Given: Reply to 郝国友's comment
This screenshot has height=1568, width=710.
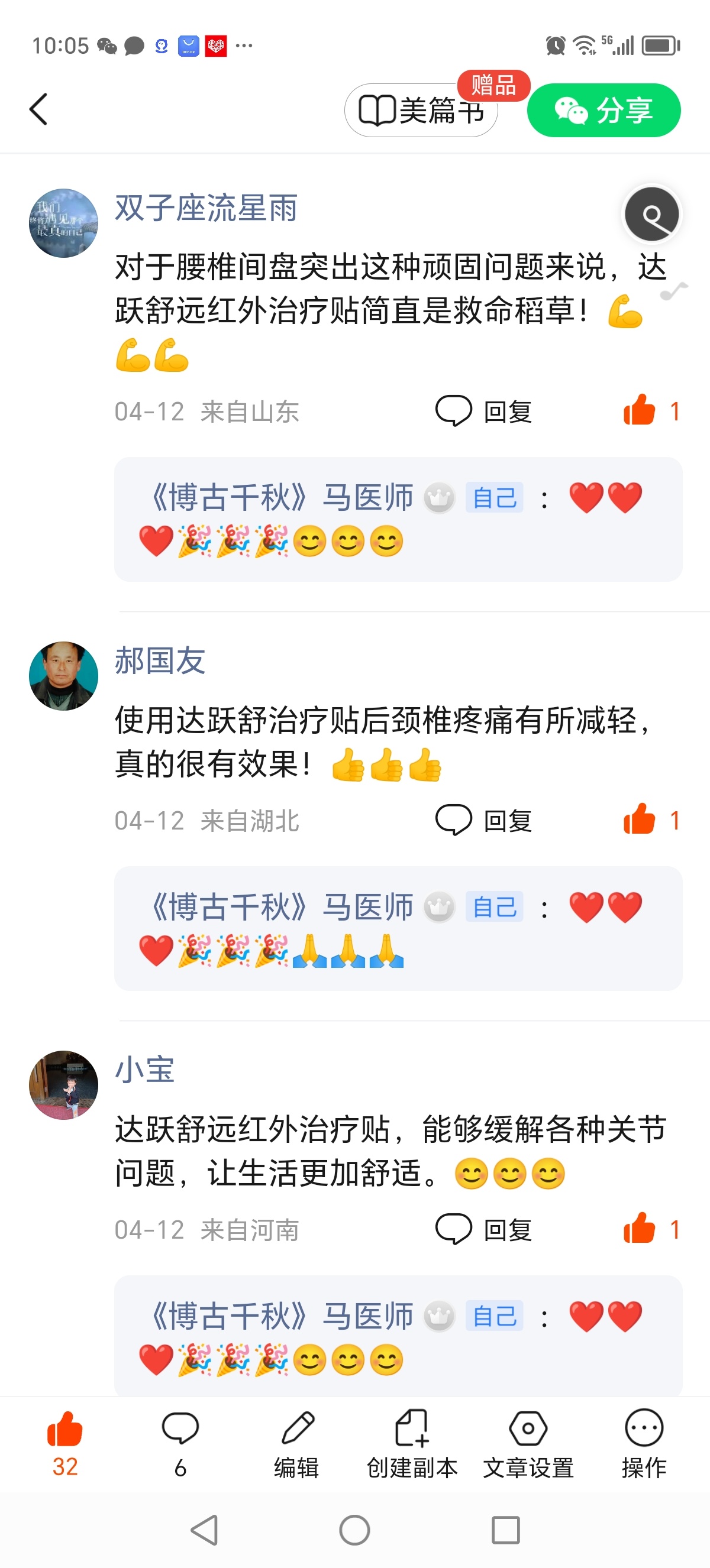Looking at the screenshot, I should click(484, 821).
